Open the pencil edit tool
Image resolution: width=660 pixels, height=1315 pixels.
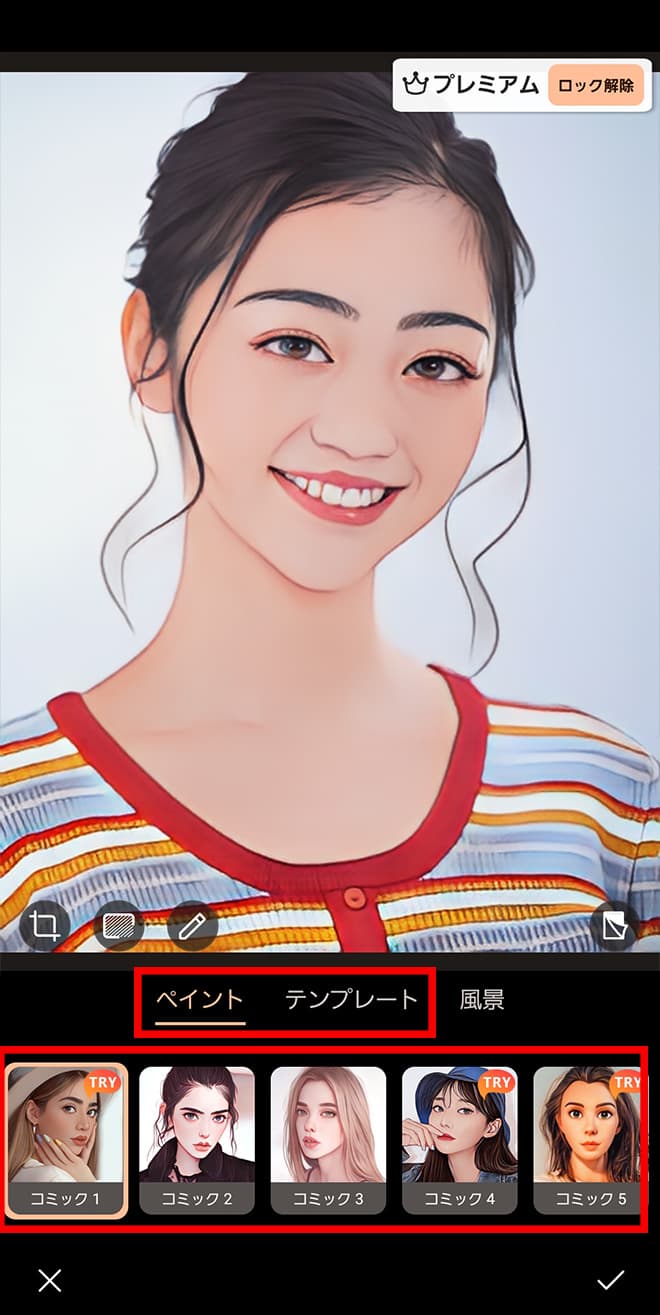[192, 926]
